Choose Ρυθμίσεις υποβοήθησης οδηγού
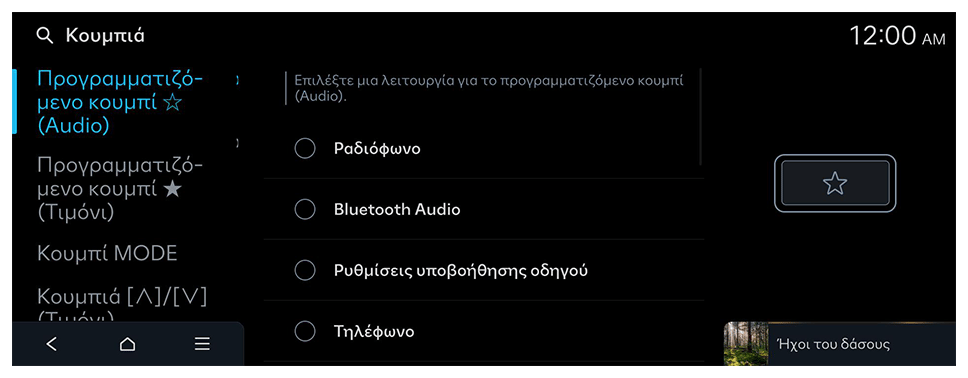968x378 pixels. pyautogui.click(x=483, y=271)
